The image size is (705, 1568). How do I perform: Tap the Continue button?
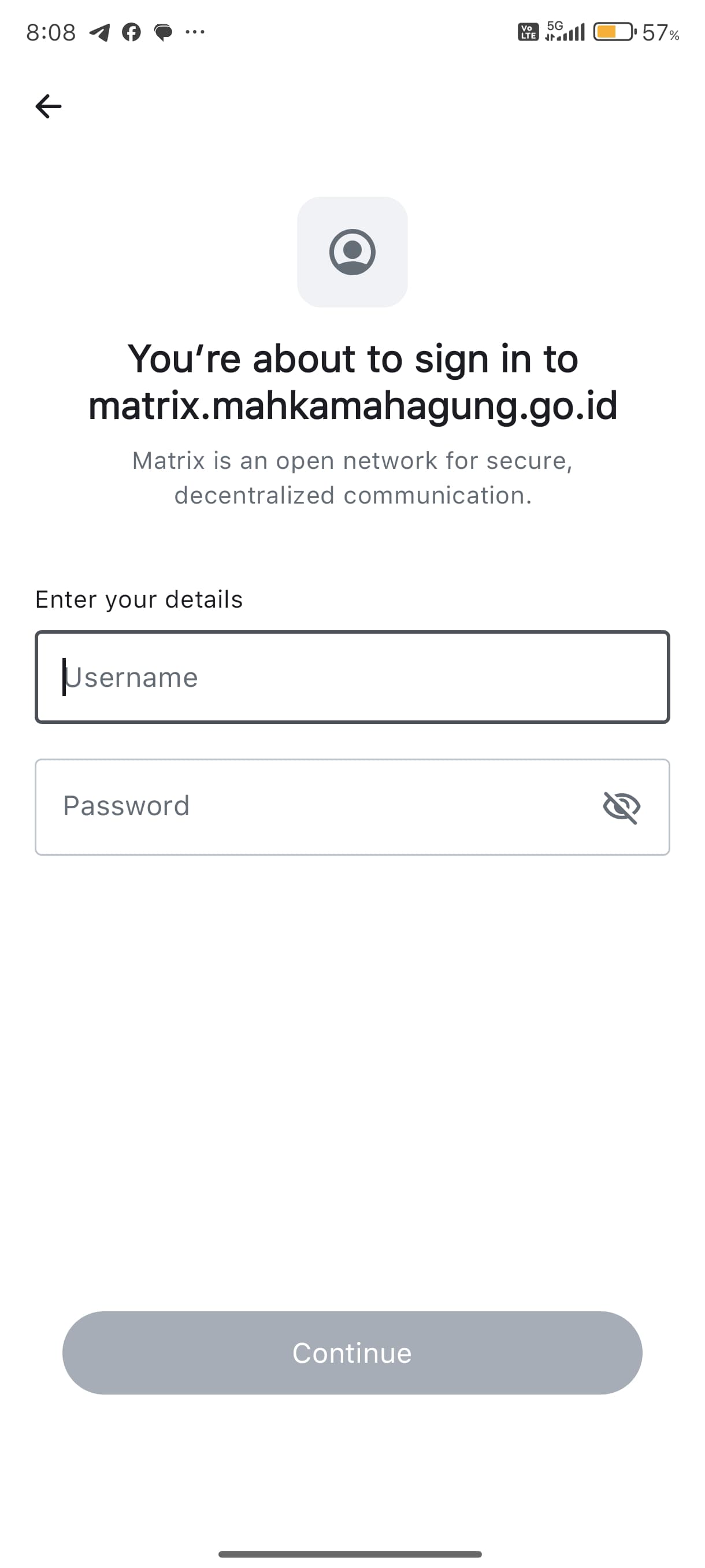point(351,1352)
